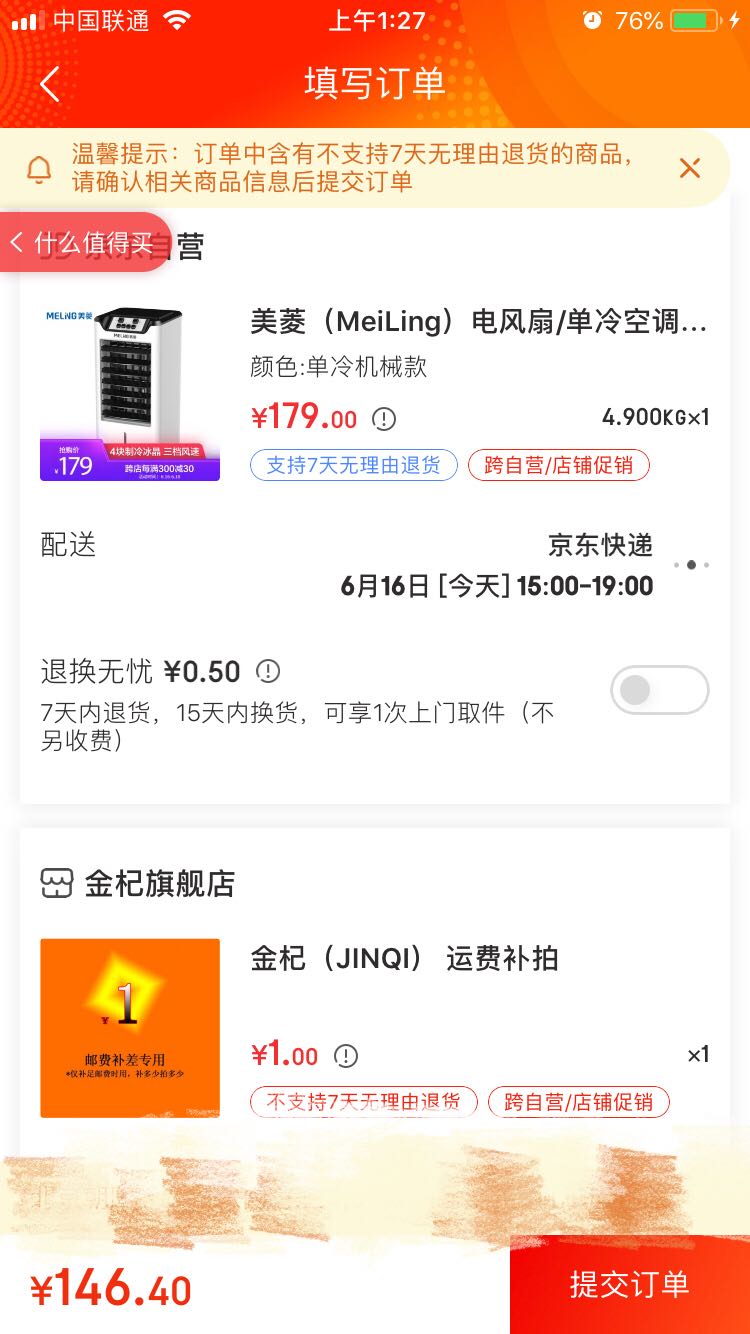The image size is (750, 1334).
Task: Select the 支持7天无理由退货 tag on MeiLing fan
Action: point(353,465)
